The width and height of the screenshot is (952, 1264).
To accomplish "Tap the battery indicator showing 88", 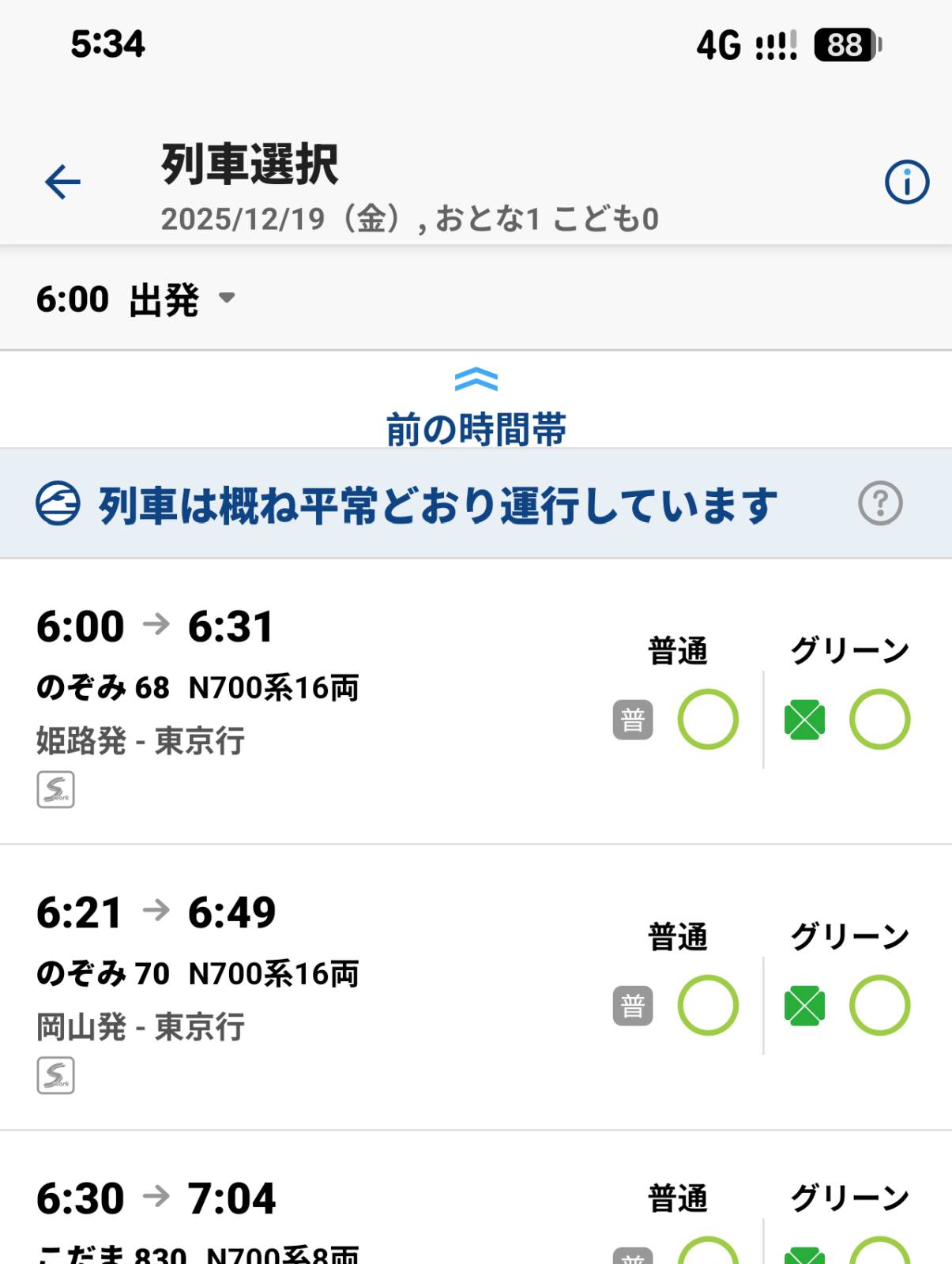I will coord(844,45).
